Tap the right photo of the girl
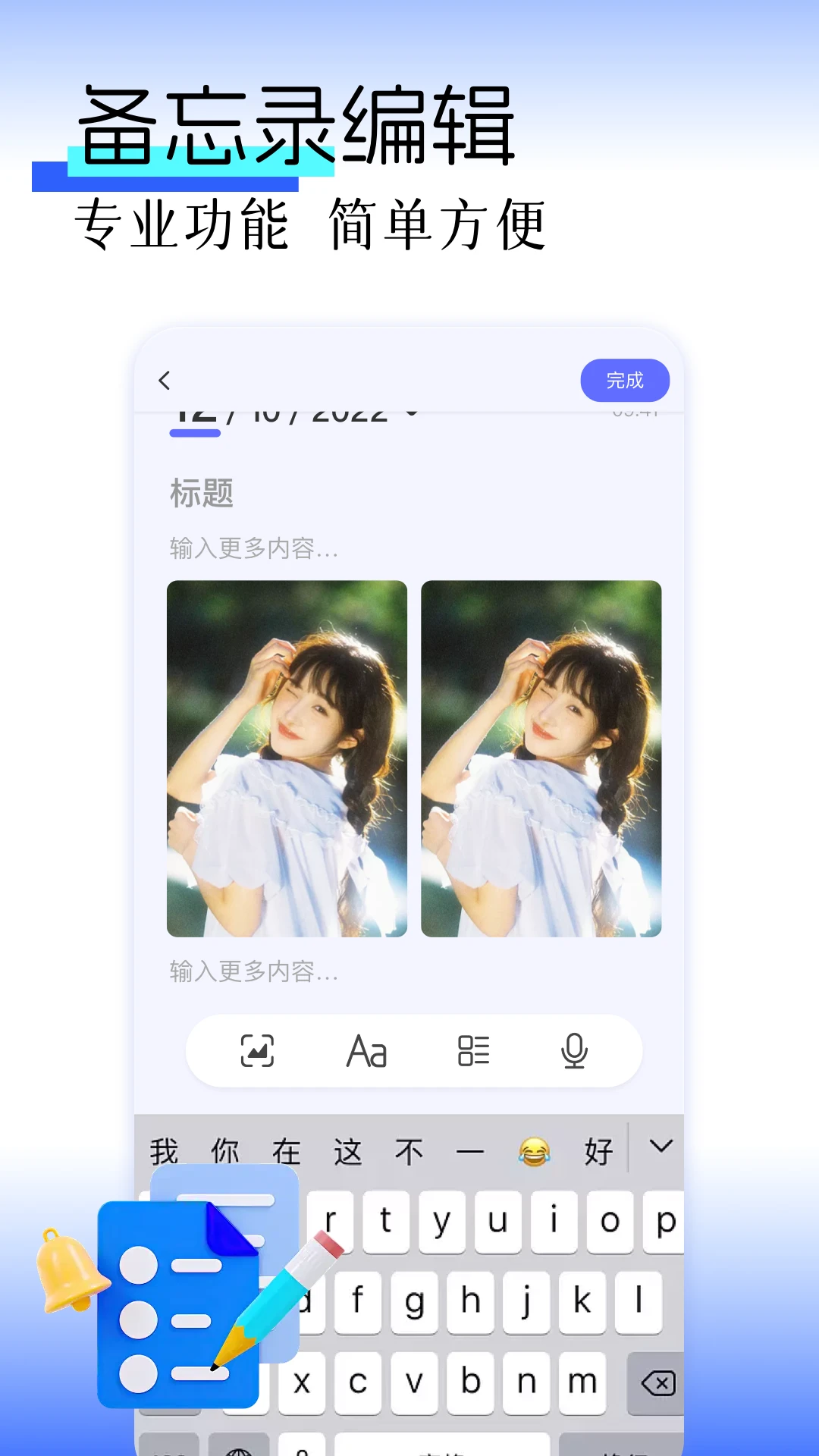 point(540,758)
